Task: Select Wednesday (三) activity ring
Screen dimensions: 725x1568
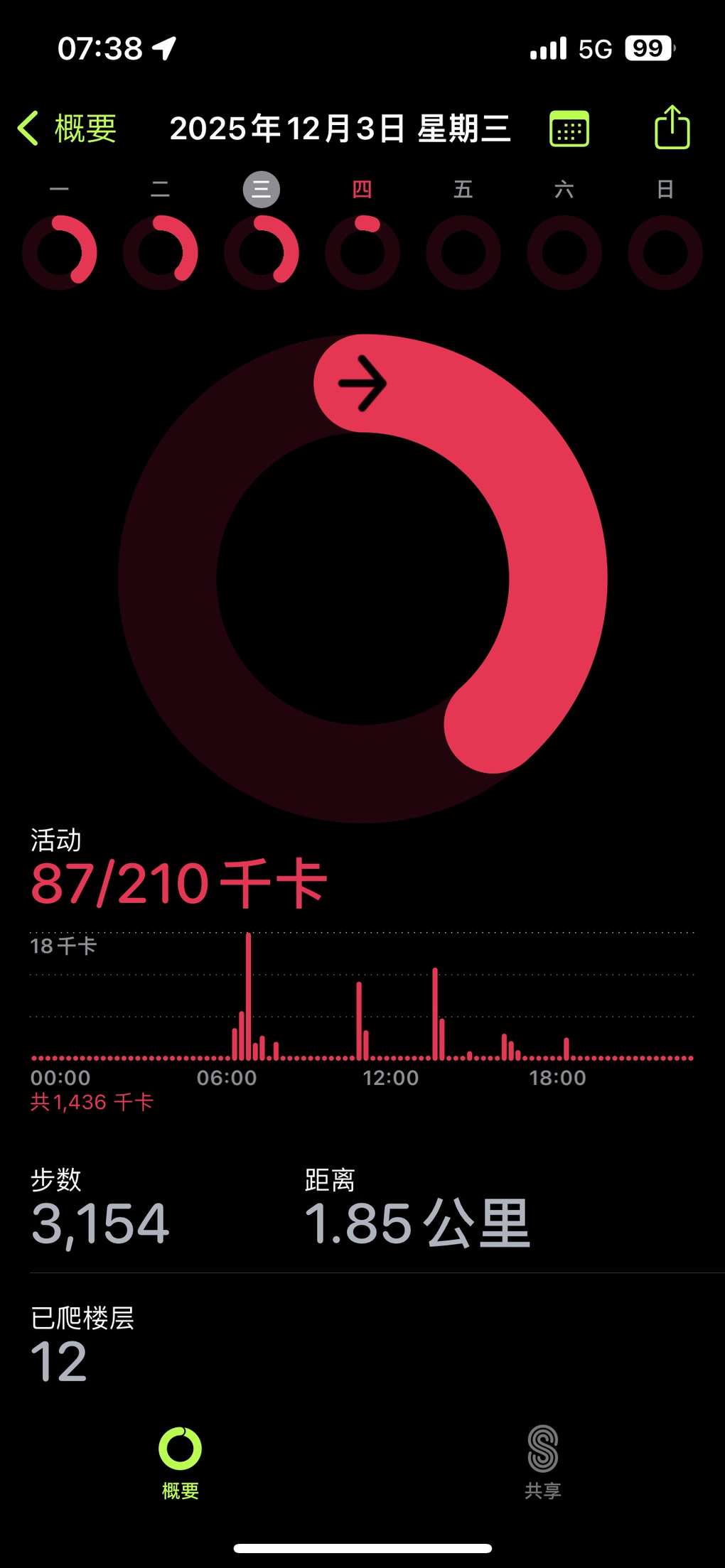Action: coord(262,252)
